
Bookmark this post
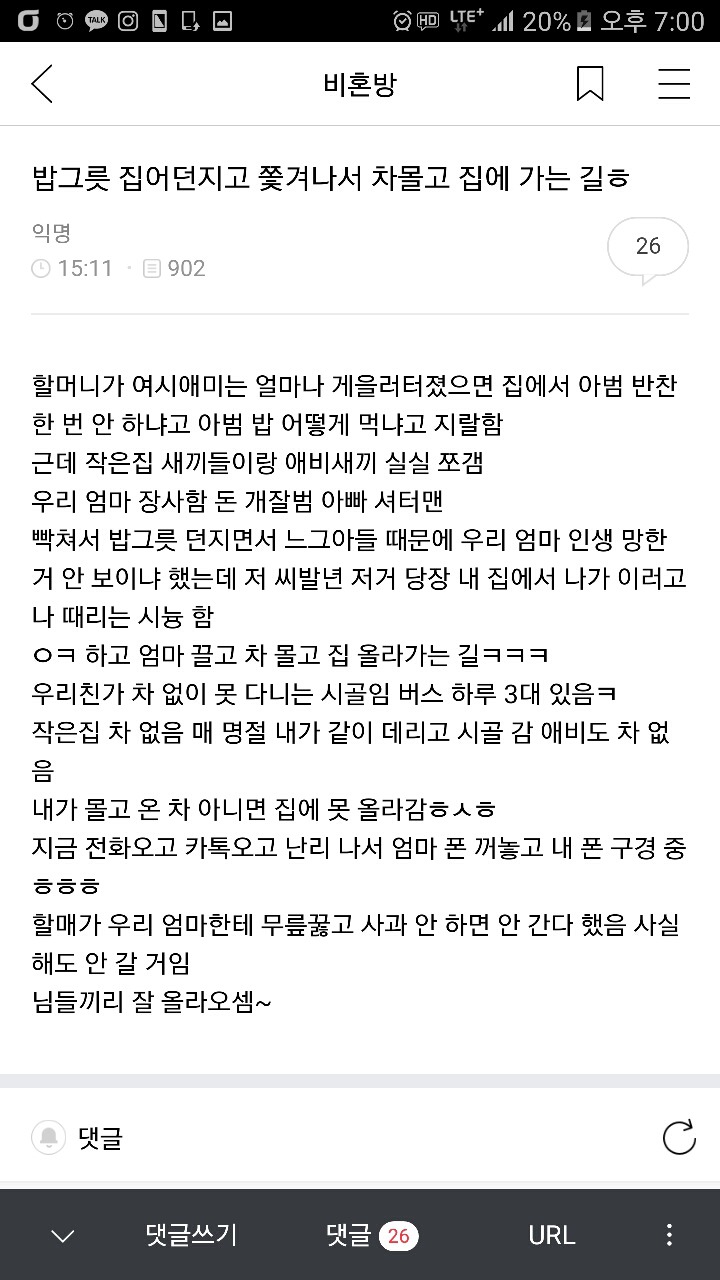click(590, 85)
